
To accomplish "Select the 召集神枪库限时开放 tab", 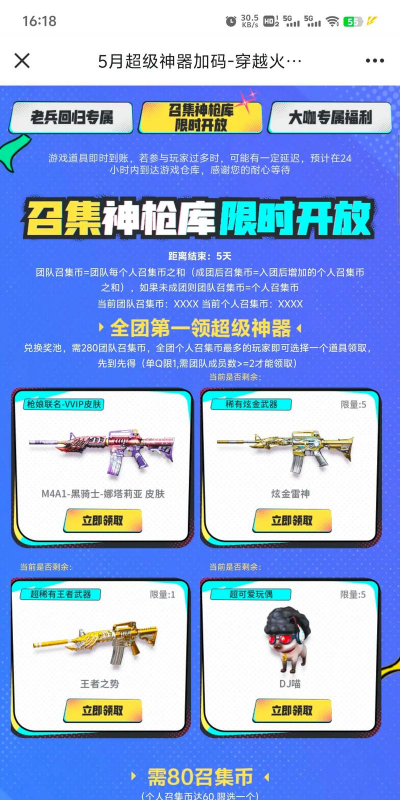I will point(201,118).
